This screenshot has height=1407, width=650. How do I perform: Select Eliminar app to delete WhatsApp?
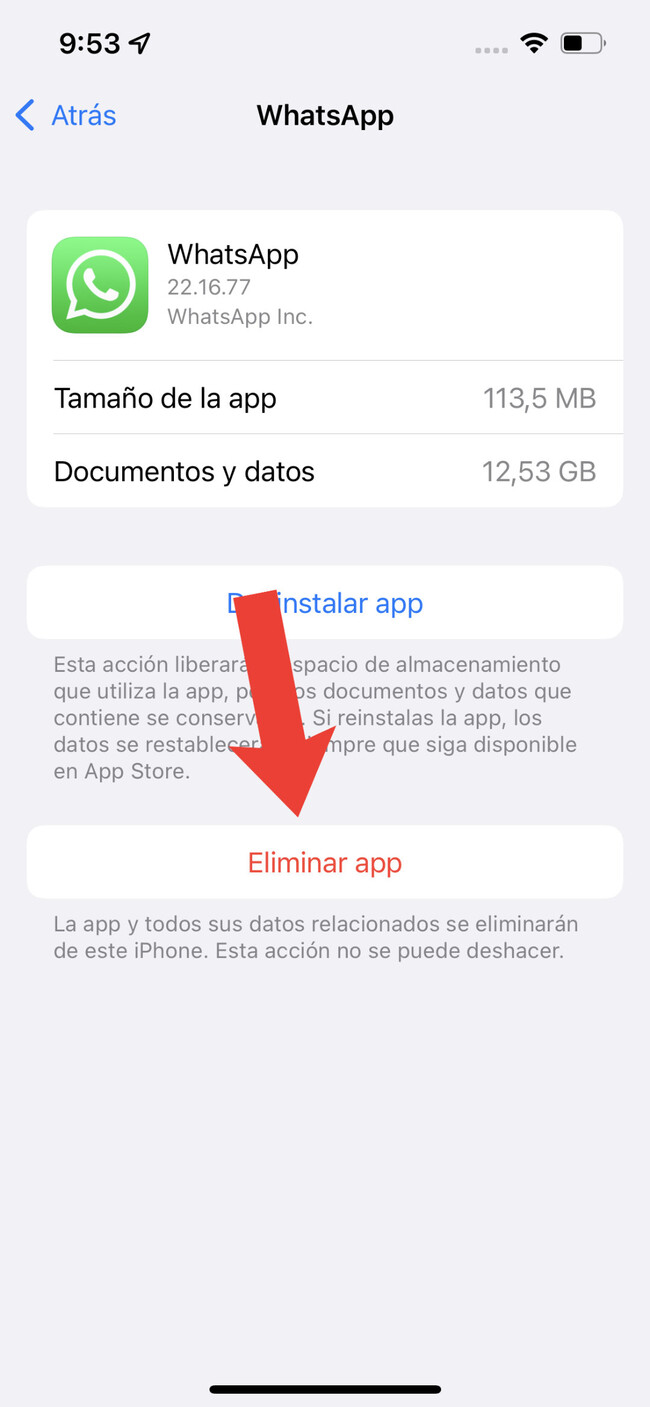[325, 862]
